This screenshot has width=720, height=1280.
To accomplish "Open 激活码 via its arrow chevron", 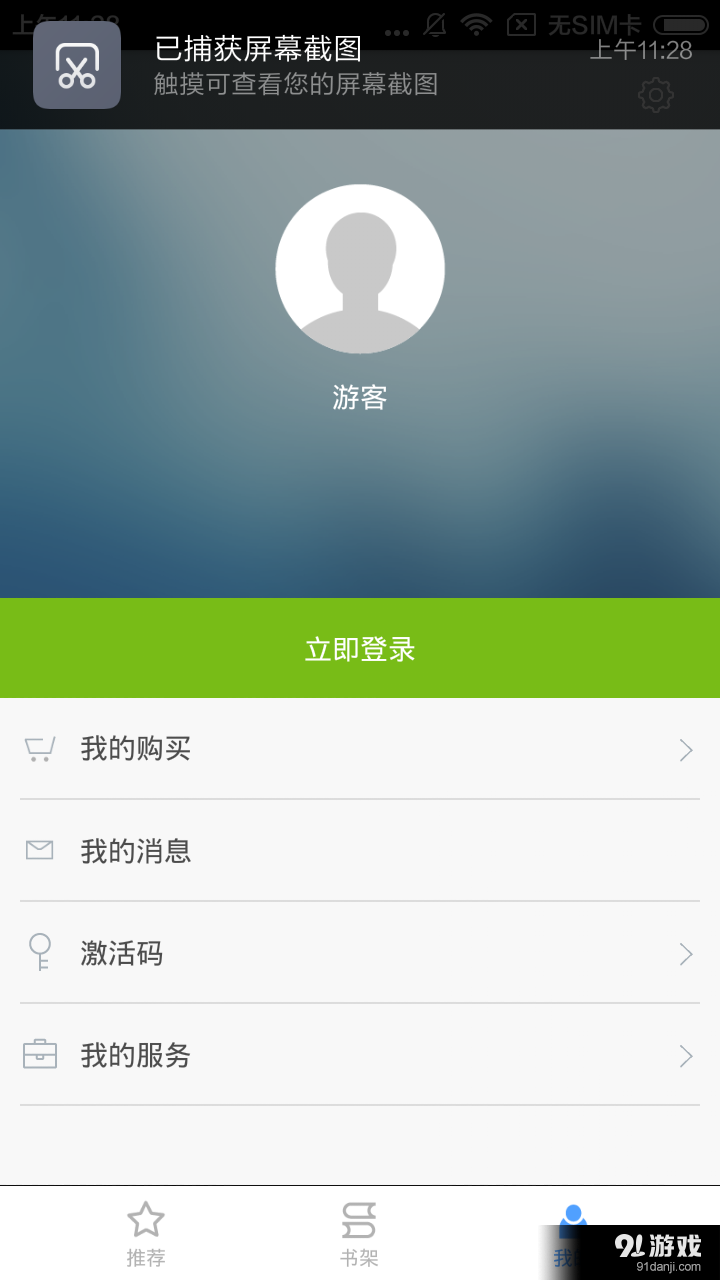I will tap(687, 954).
